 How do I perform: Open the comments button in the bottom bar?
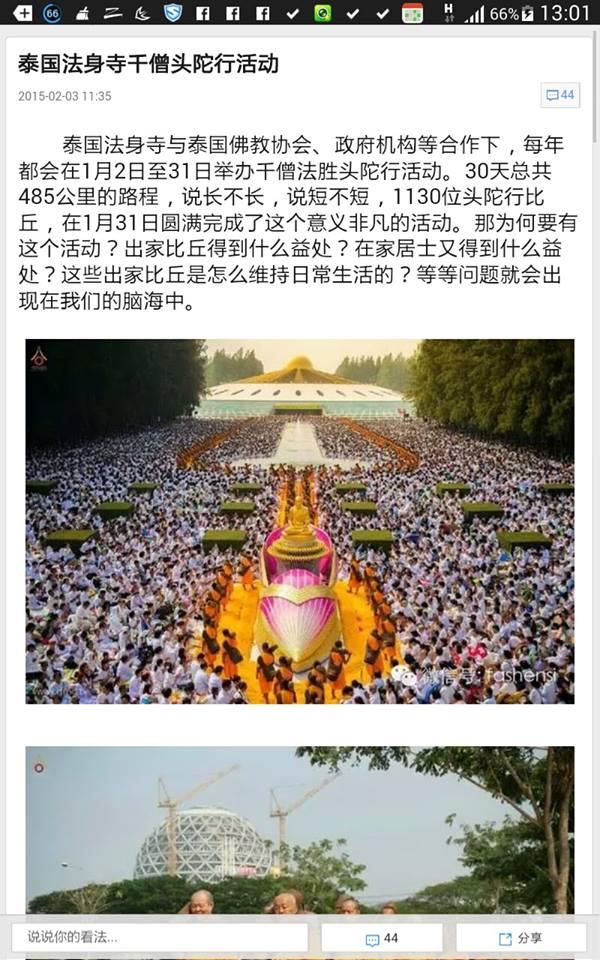pyautogui.click(x=382, y=938)
